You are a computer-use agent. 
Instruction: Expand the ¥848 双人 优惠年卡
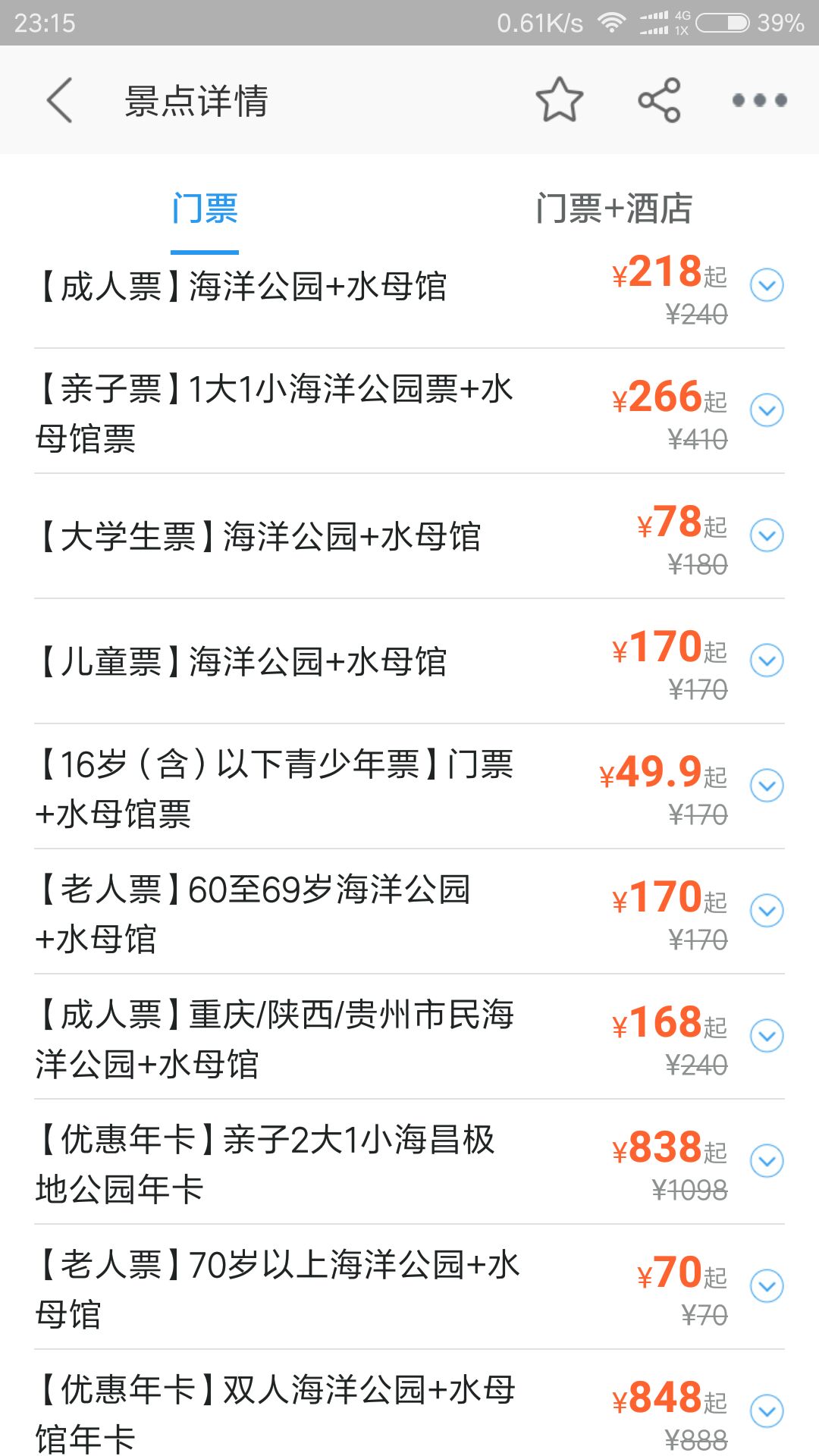[x=767, y=1411]
